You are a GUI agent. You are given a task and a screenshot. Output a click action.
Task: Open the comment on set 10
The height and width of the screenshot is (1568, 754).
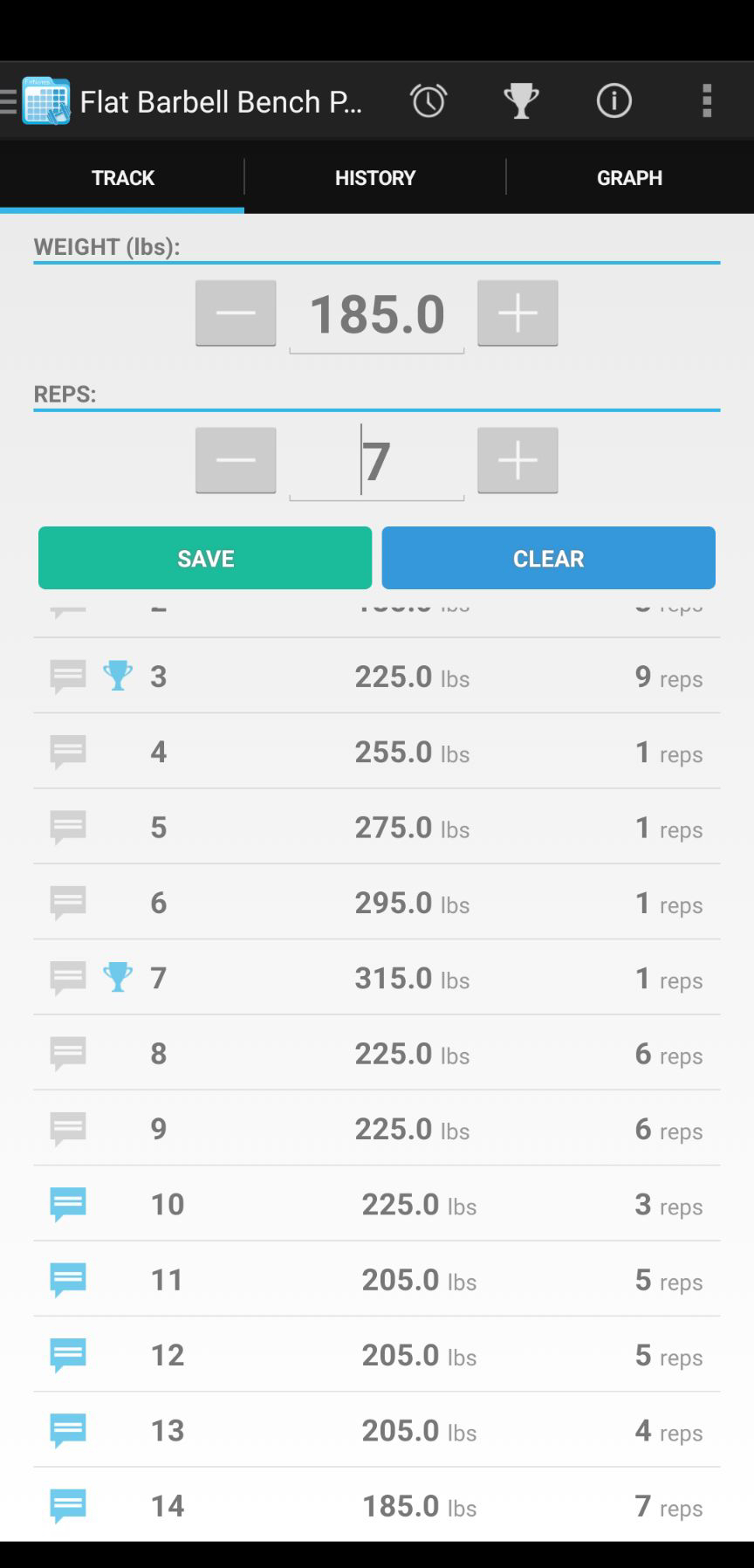68,1204
